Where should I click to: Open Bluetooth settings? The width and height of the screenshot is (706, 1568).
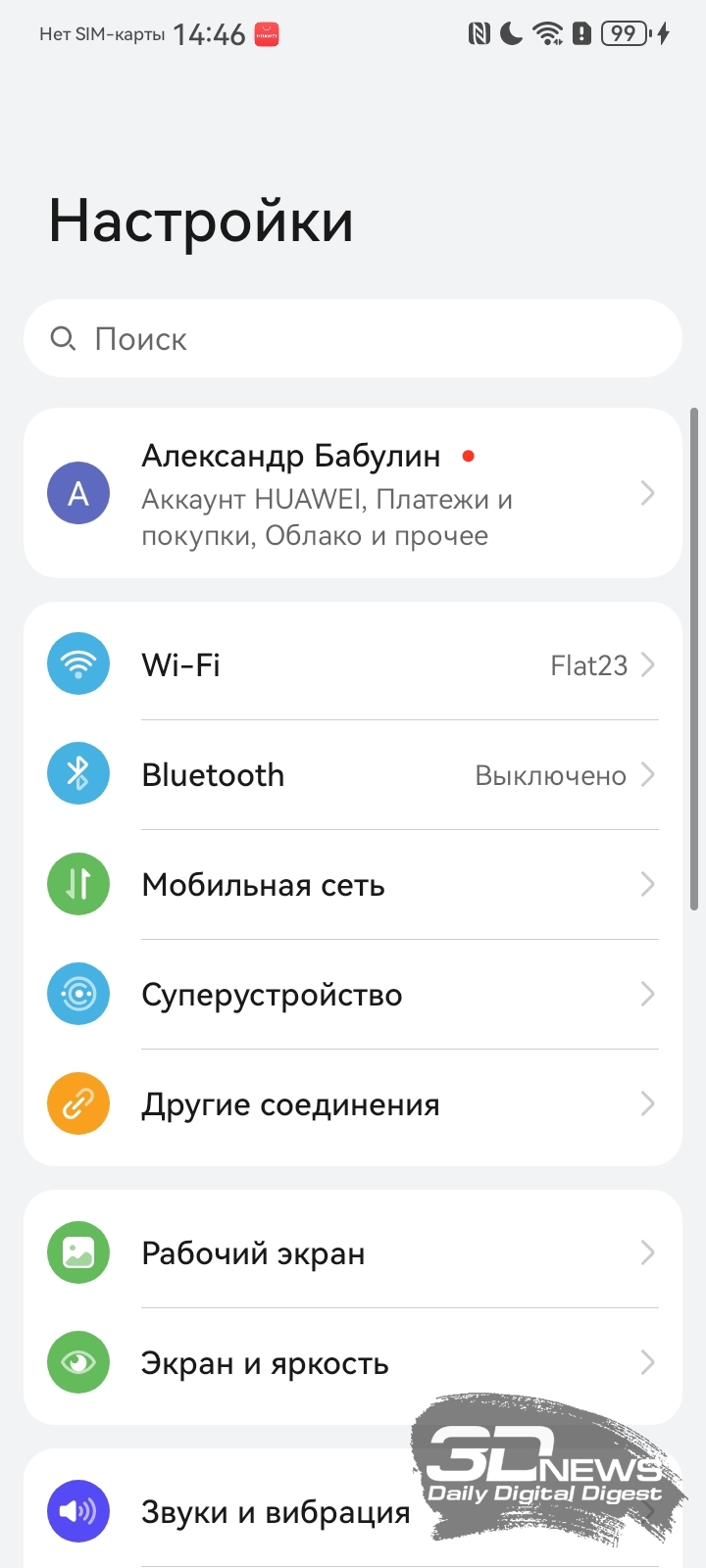pos(353,775)
